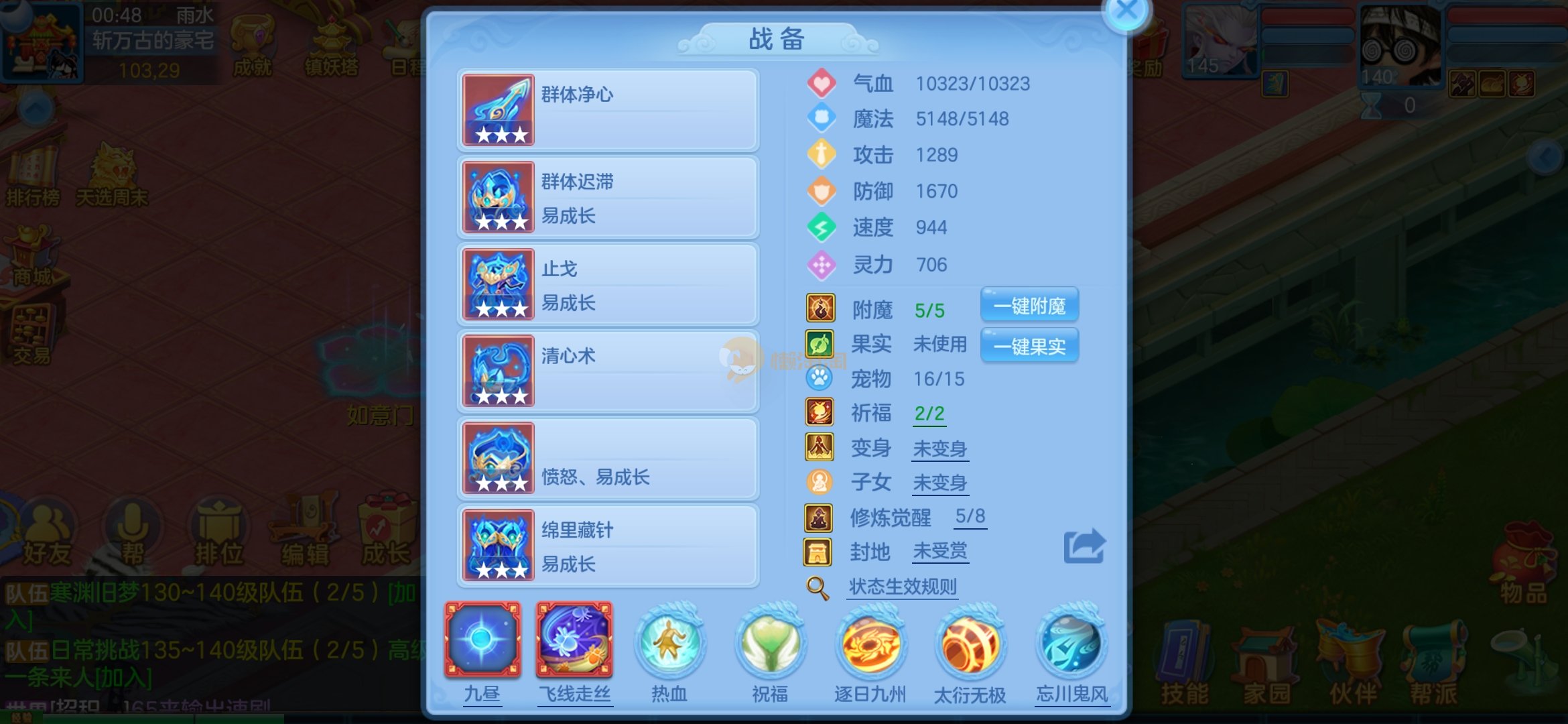Viewport: 1568px width, 724px height.
Task: Tap the 飞线走丝 skill icon
Action: pyautogui.click(x=574, y=641)
